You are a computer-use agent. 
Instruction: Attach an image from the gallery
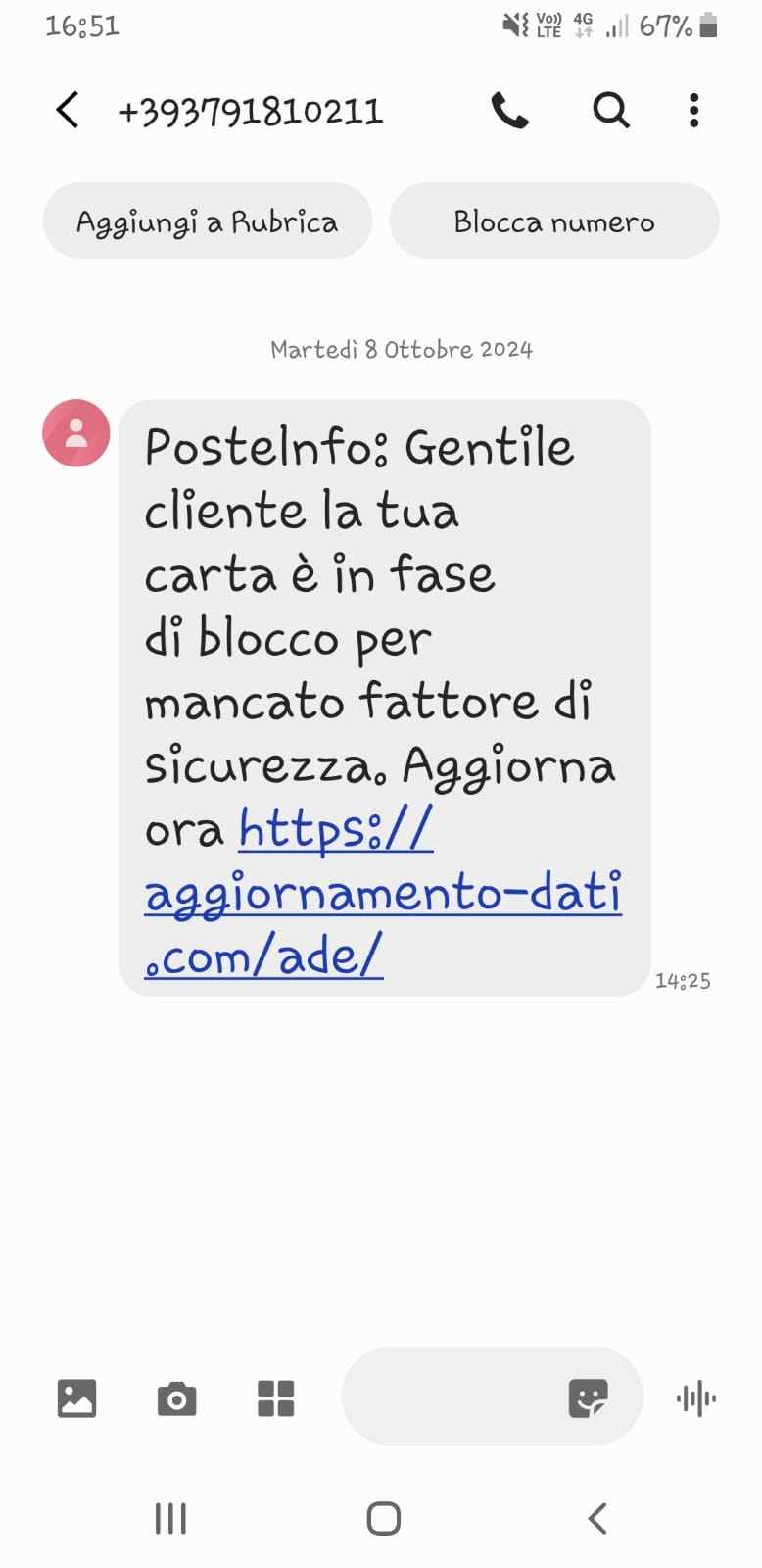pyautogui.click(x=76, y=1398)
